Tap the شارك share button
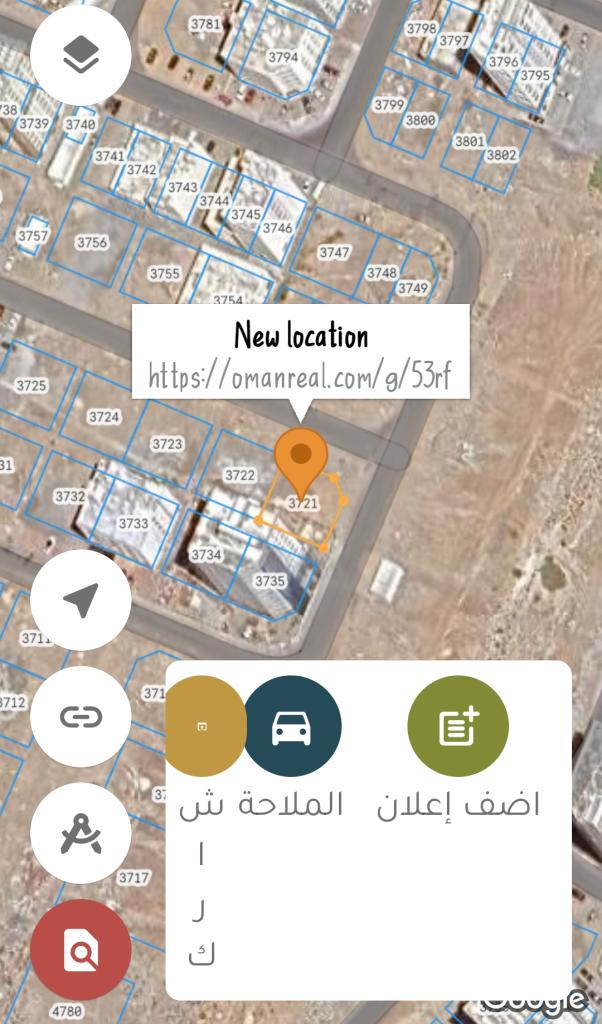 [x=202, y=726]
